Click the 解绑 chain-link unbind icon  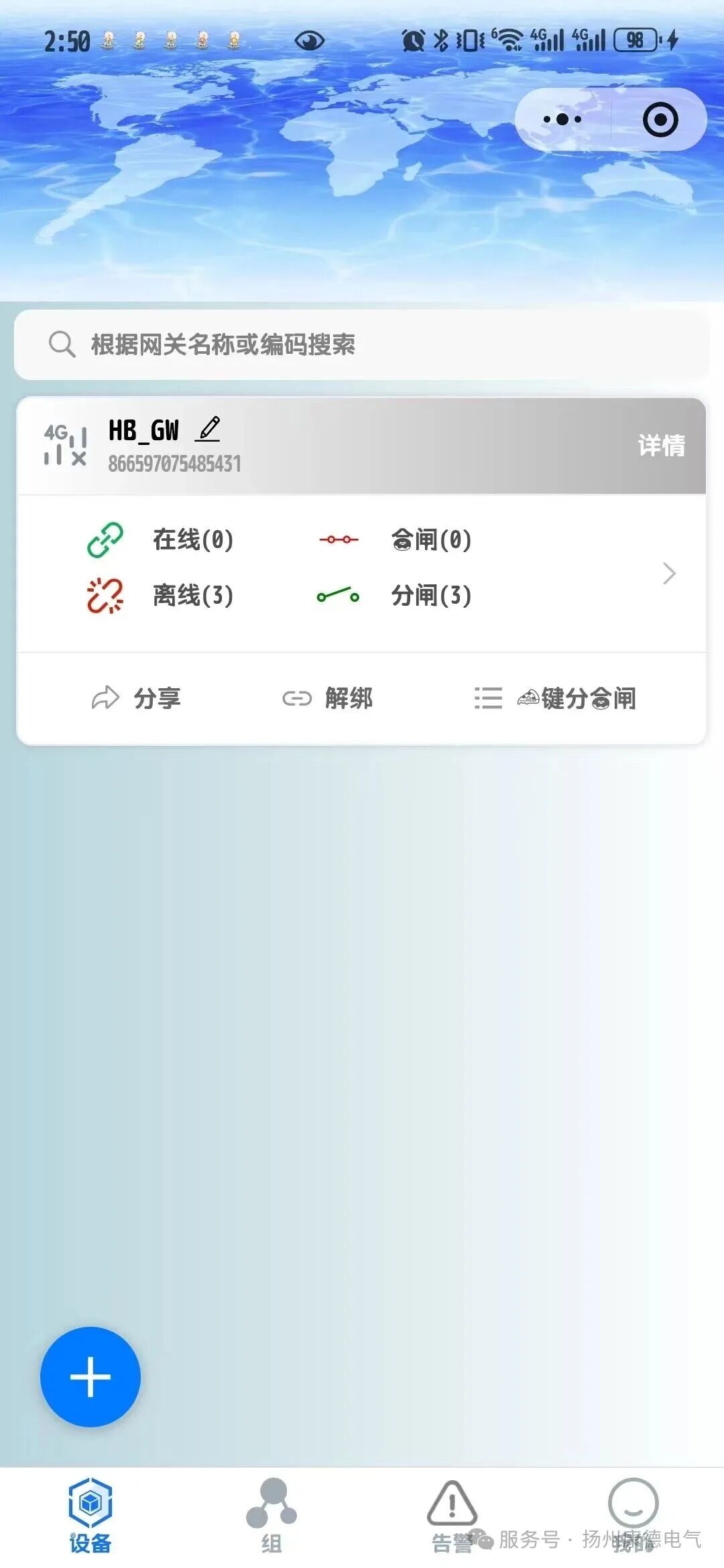[296, 698]
